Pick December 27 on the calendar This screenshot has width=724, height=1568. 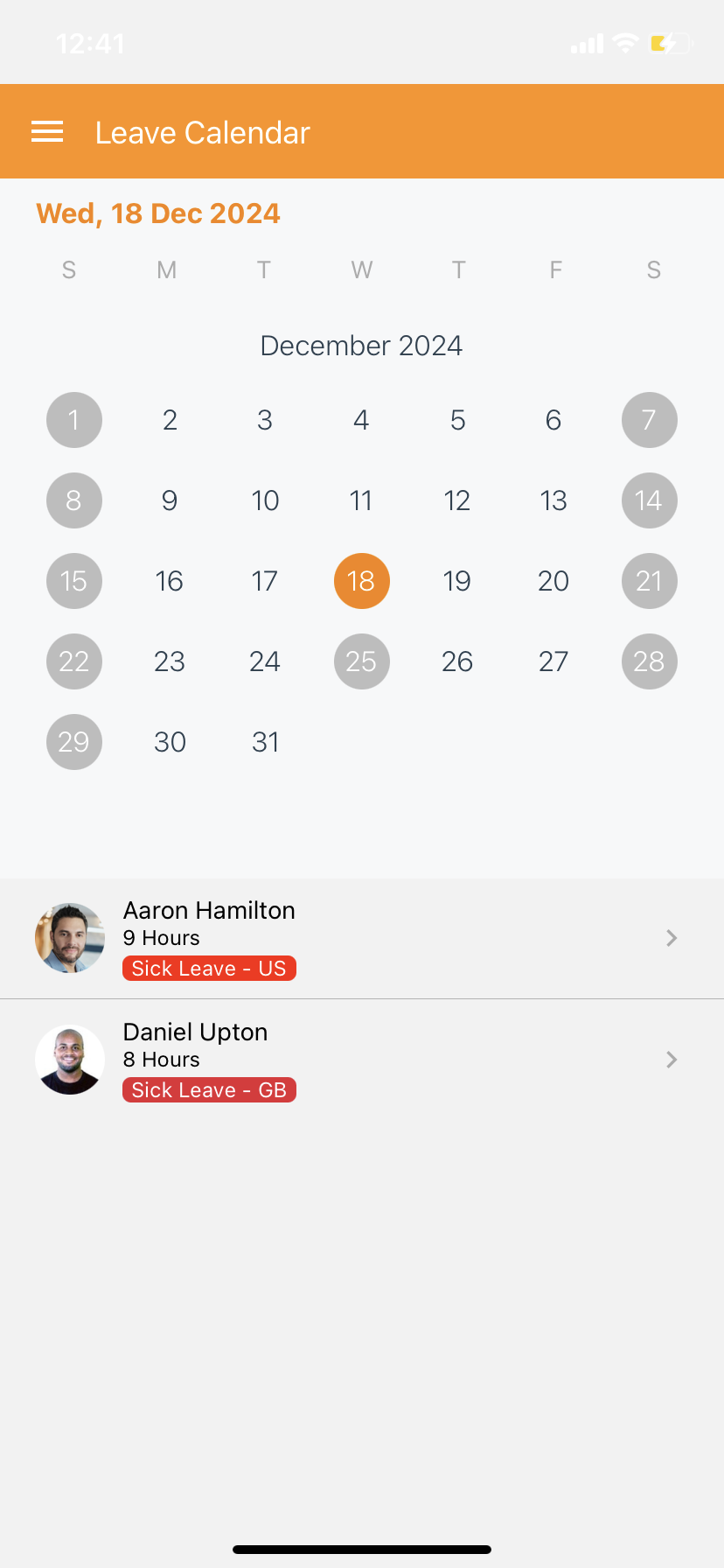tap(553, 661)
